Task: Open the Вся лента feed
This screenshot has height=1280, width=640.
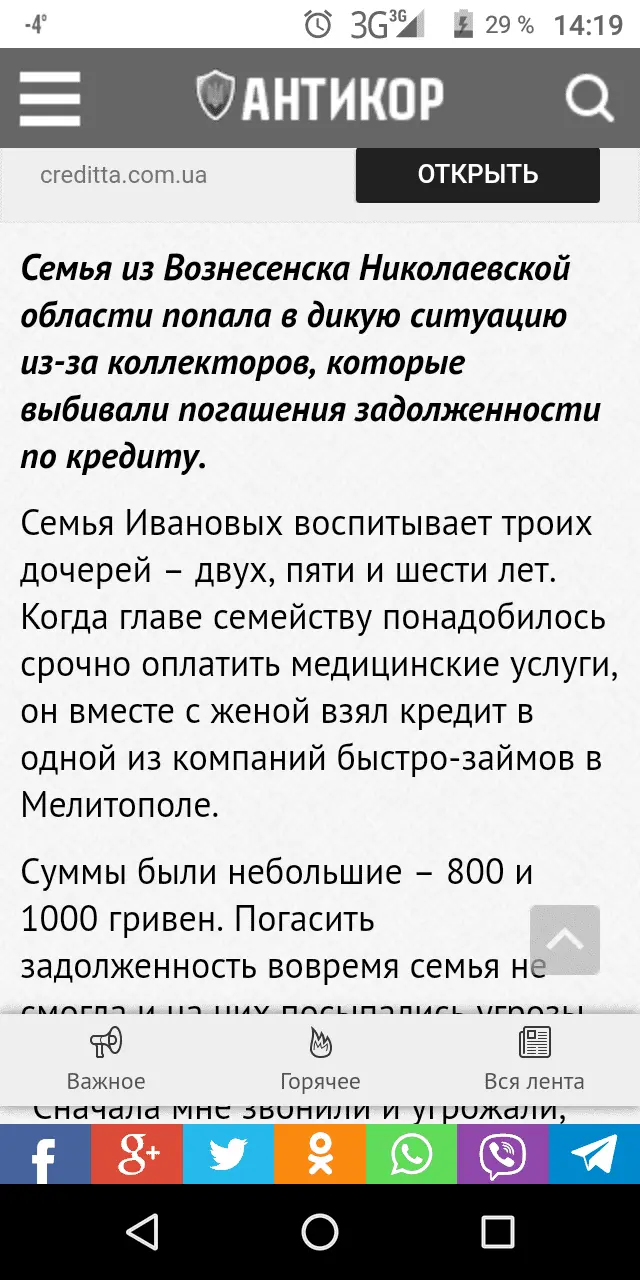Action: (534, 1060)
